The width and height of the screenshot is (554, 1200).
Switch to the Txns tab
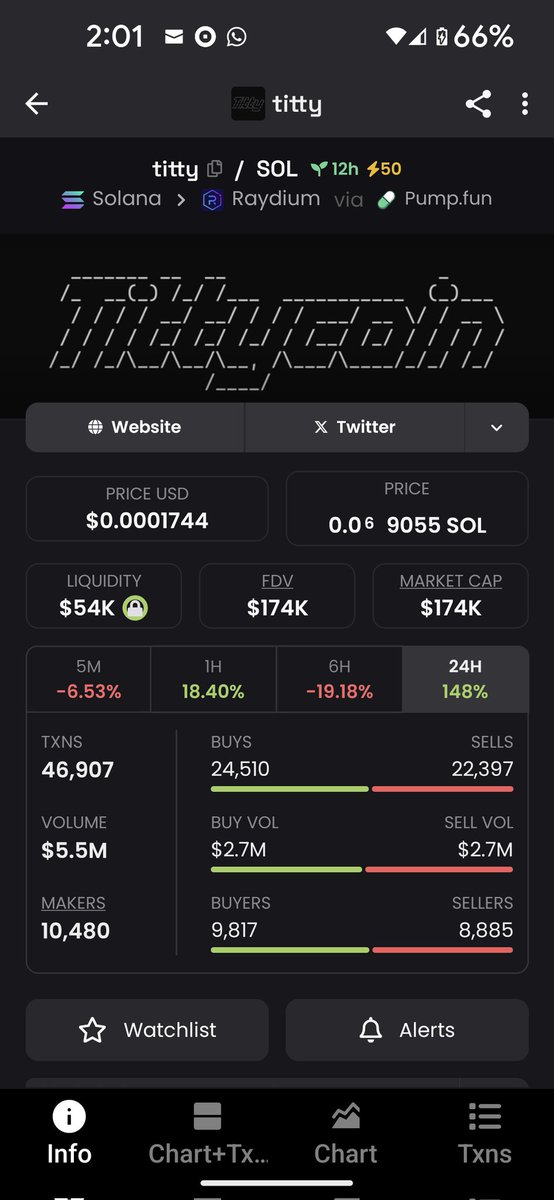point(485,1134)
